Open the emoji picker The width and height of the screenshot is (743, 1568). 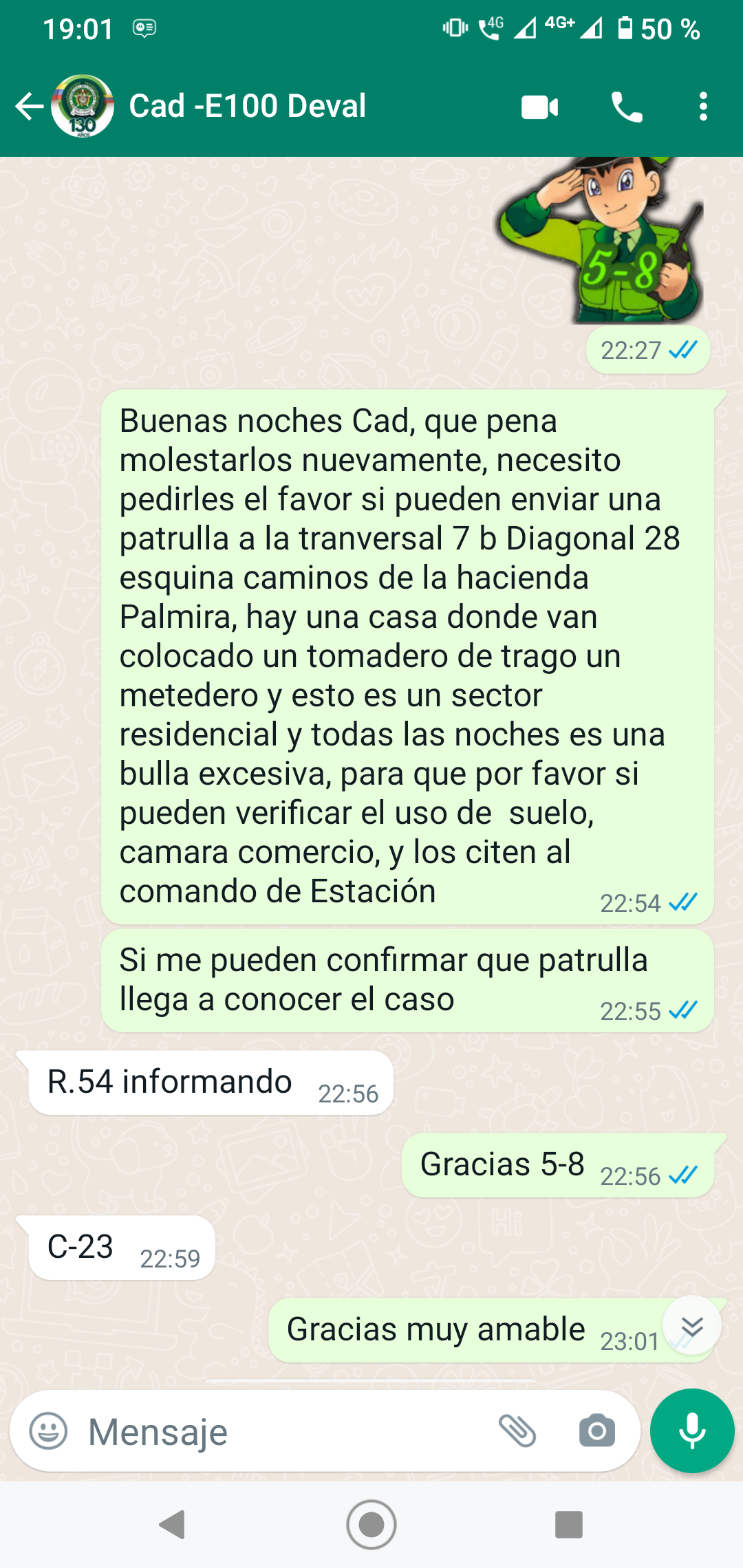48,1431
